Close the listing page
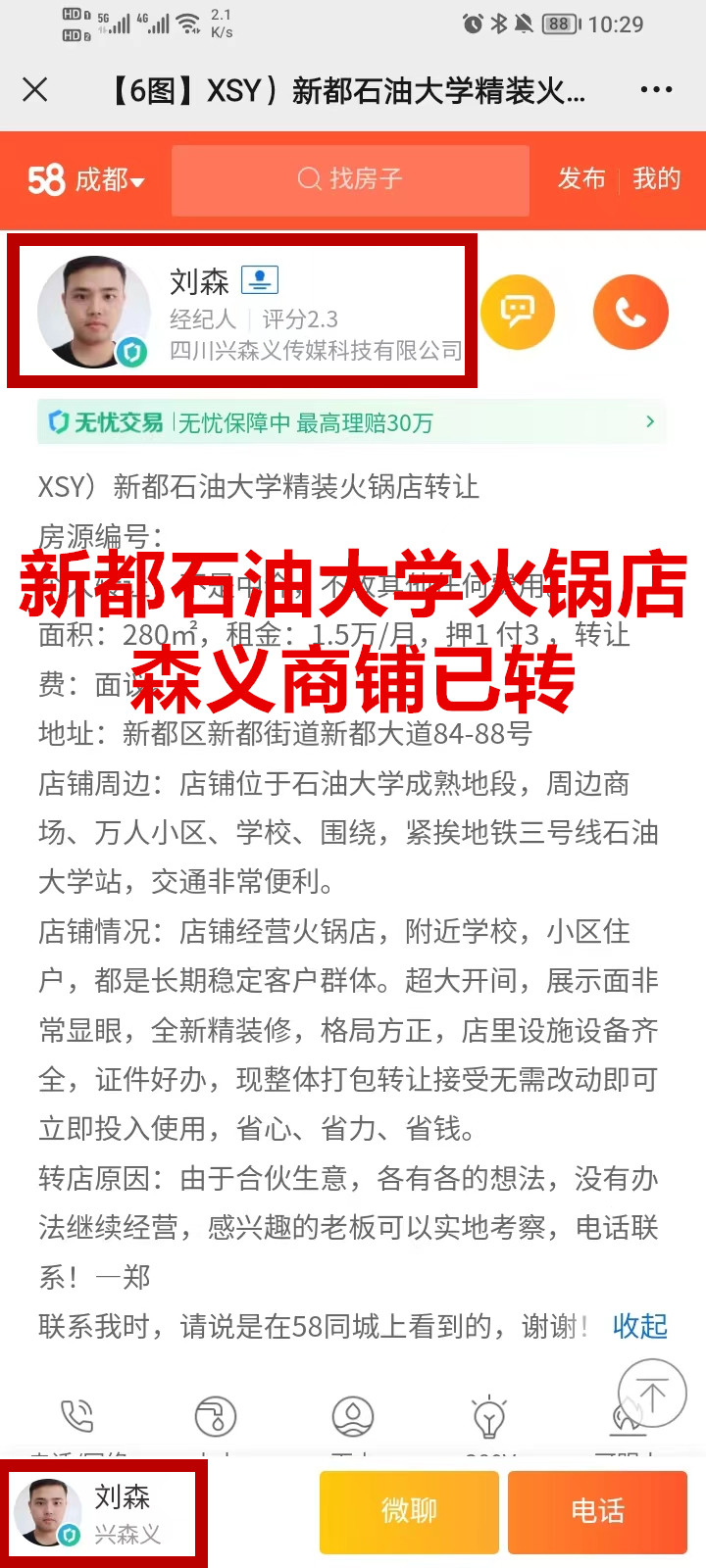 (x=35, y=90)
